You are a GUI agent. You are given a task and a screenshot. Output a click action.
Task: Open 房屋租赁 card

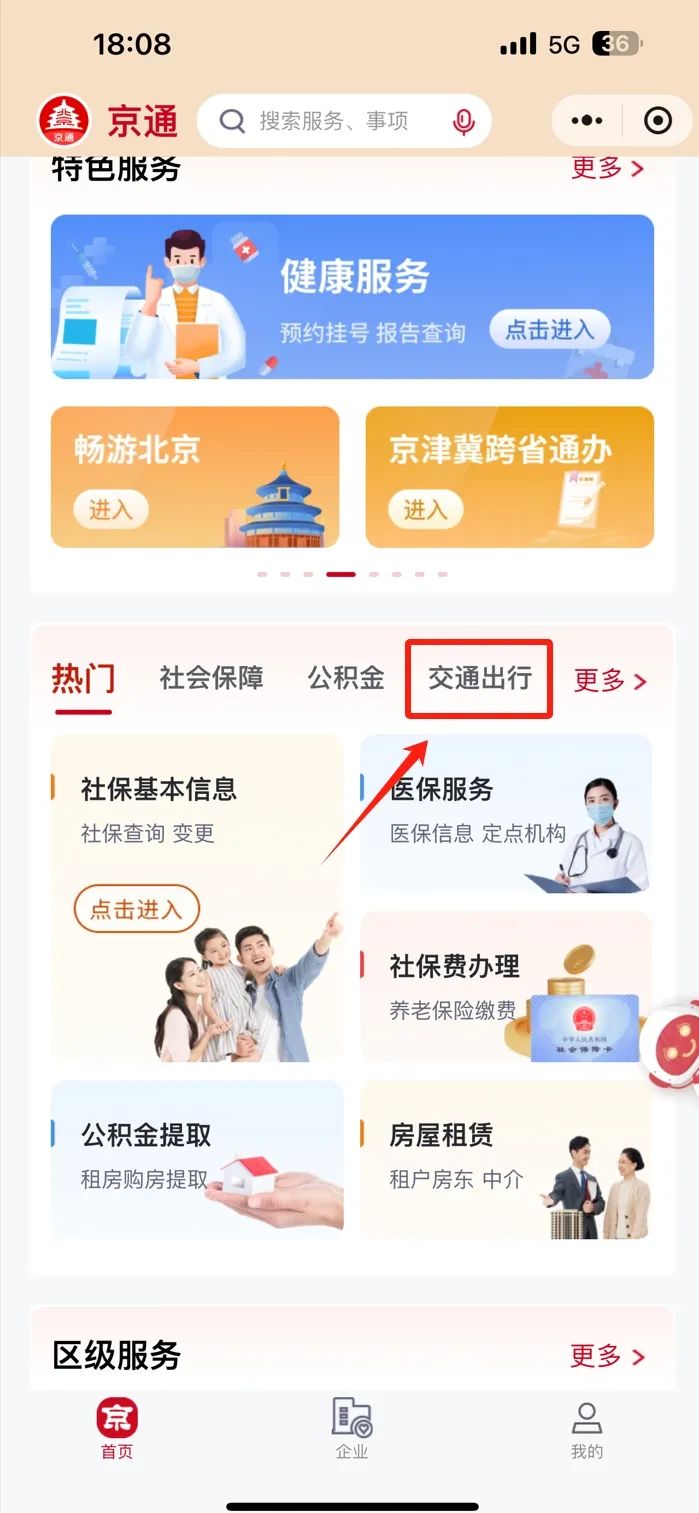pos(505,1157)
